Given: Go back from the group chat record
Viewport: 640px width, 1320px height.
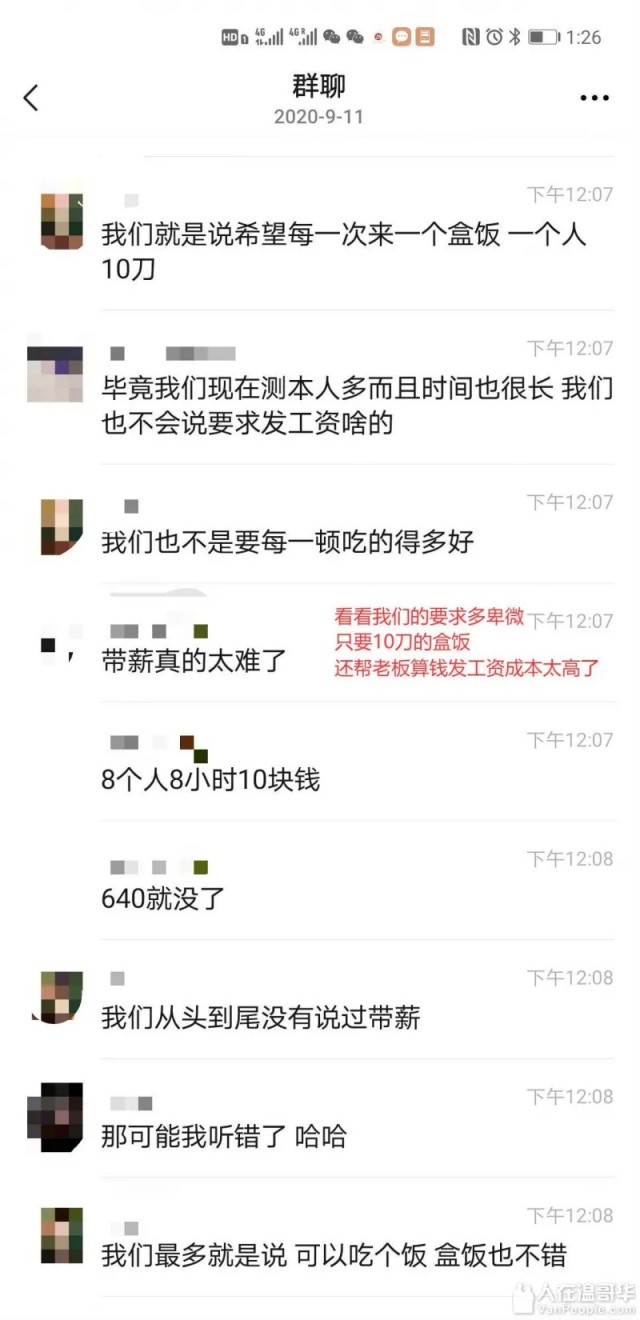Looking at the screenshot, I should (31, 98).
